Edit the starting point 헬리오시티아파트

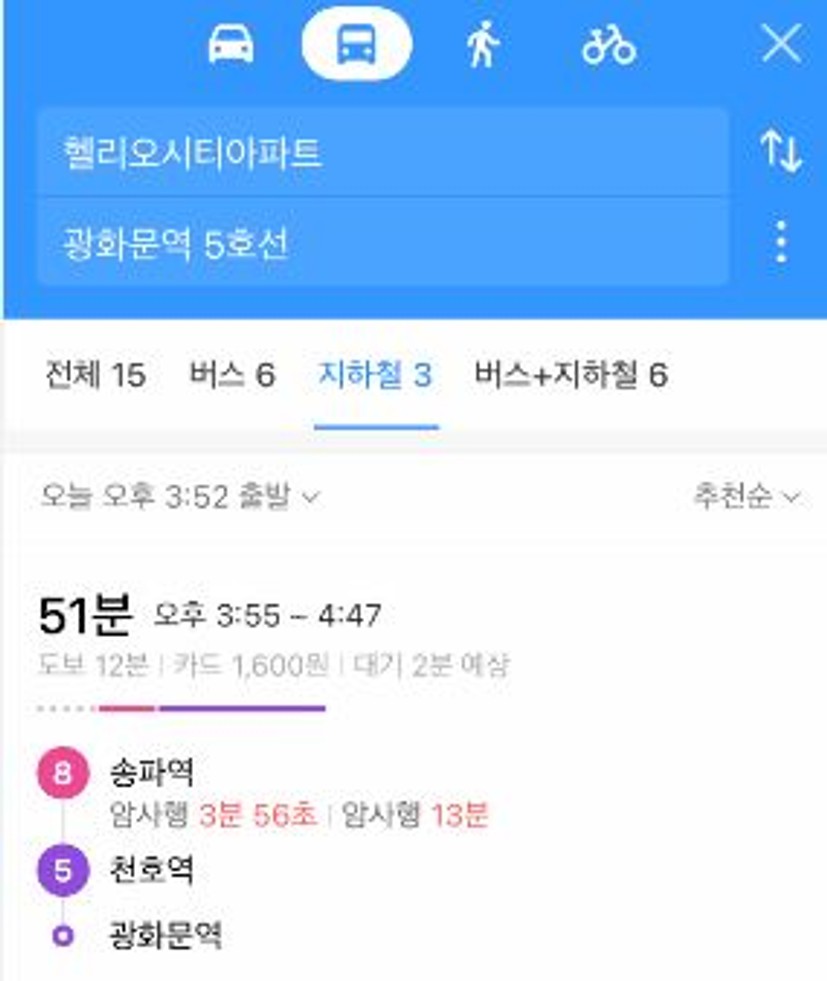pyautogui.click(x=382, y=153)
